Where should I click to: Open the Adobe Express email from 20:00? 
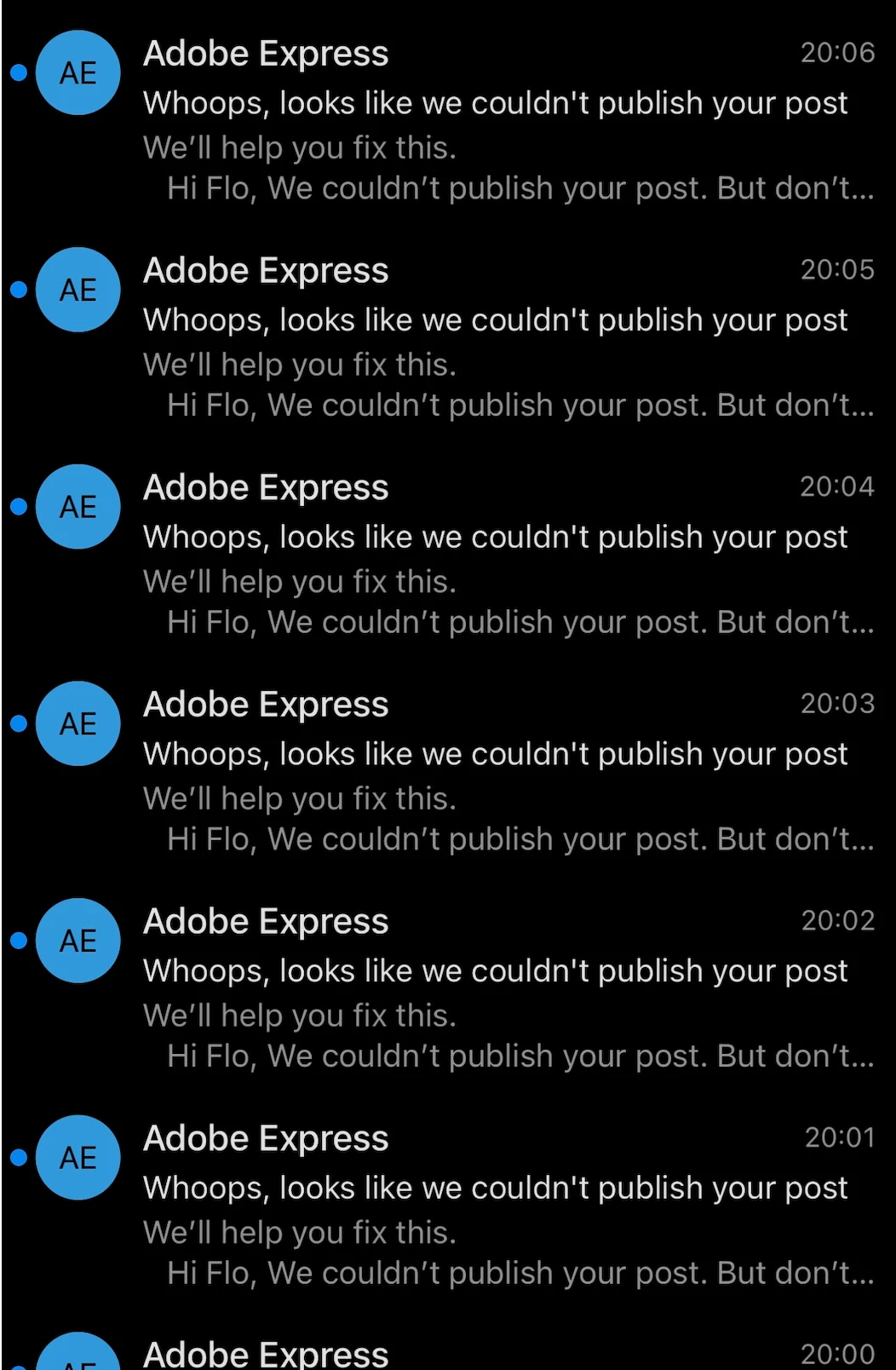(494, 1353)
